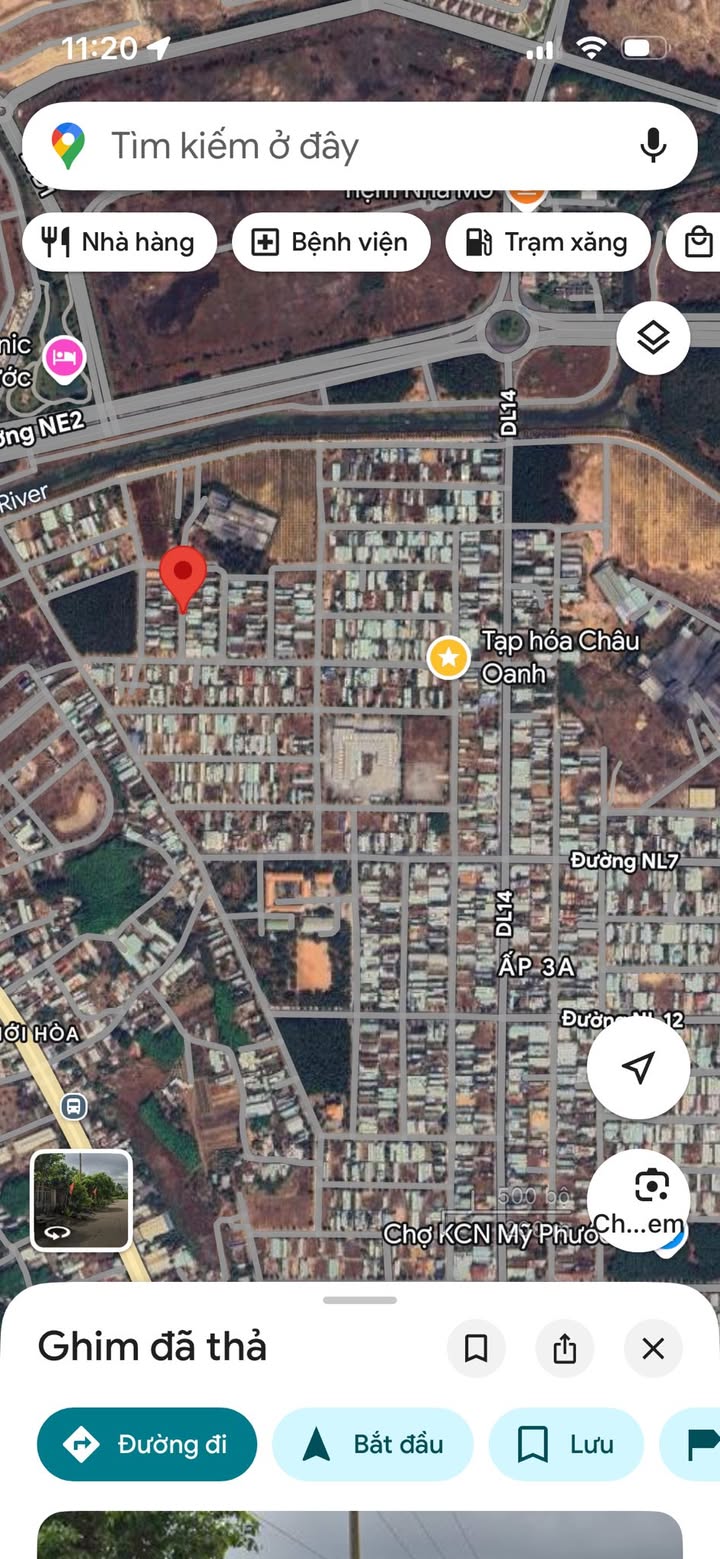720x1559 pixels.
Task: Show Trạm xăng places
Action: click(548, 242)
